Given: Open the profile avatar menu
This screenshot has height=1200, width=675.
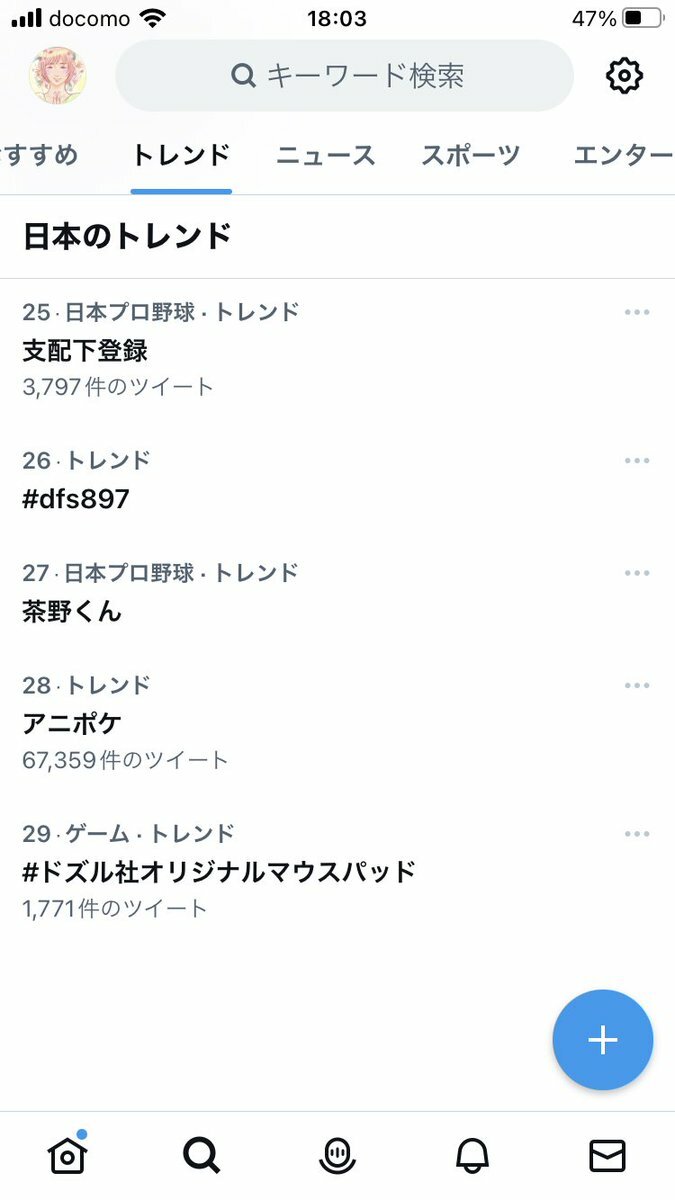Looking at the screenshot, I should pyautogui.click(x=58, y=76).
